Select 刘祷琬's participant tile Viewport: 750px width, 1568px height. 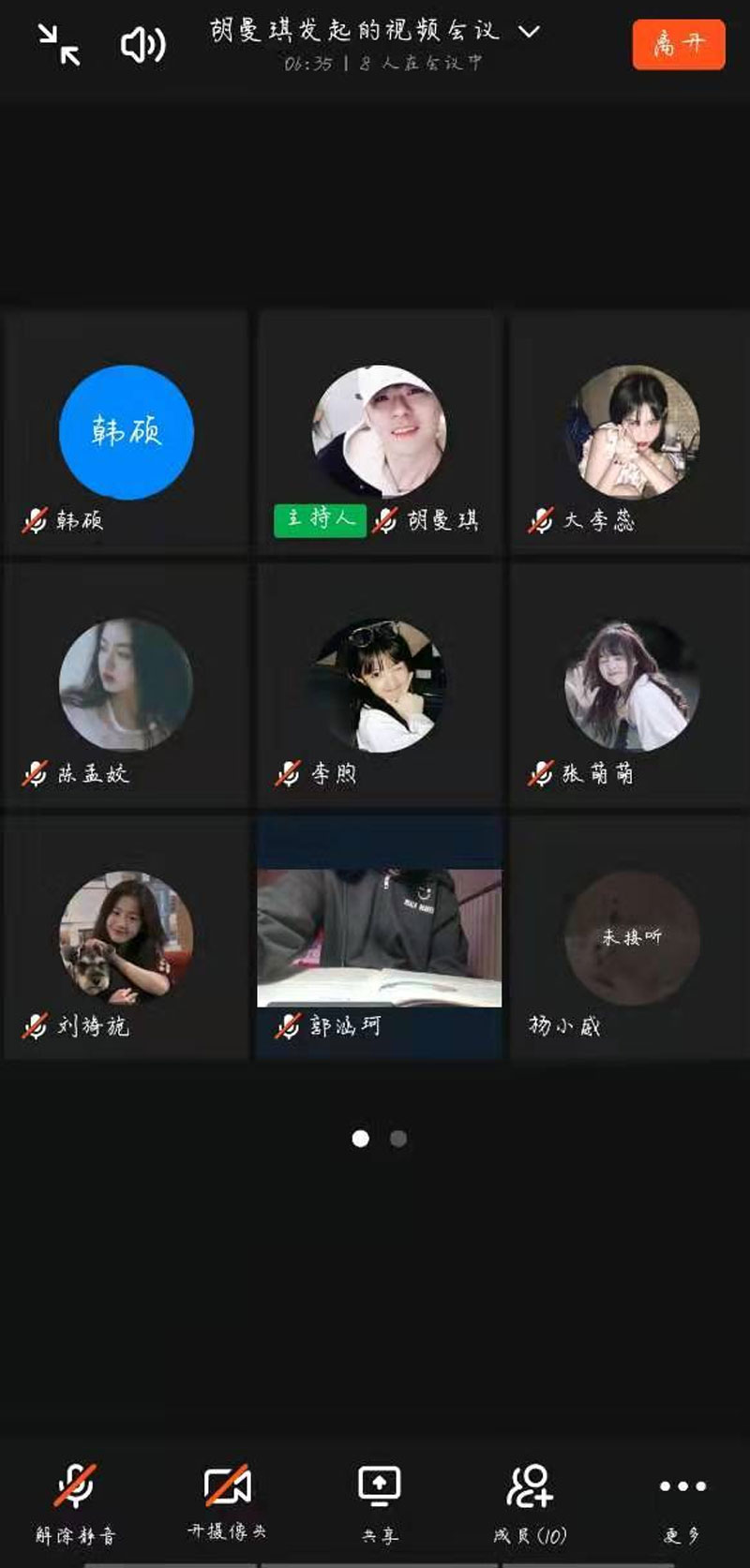(127, 937)
